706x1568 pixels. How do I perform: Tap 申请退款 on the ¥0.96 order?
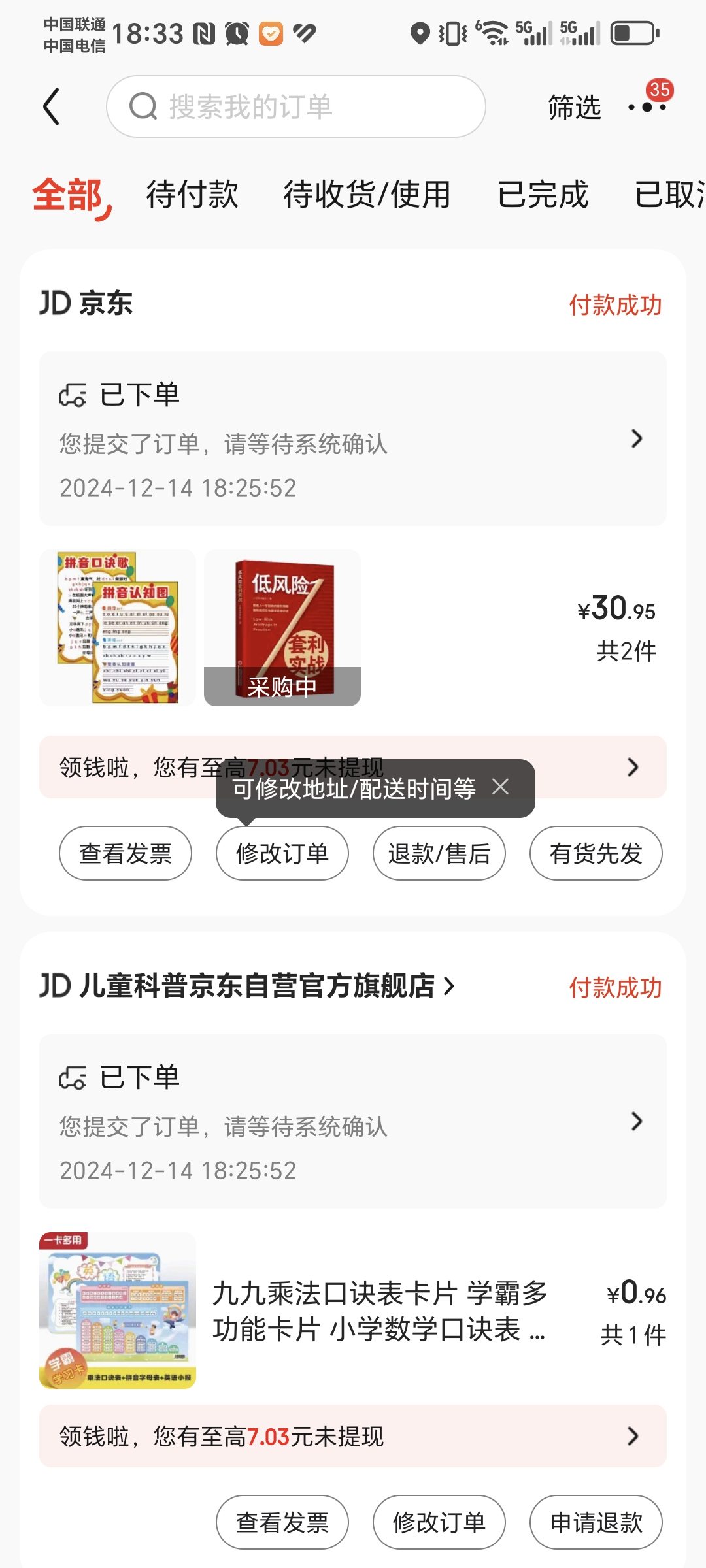pos(596,1522)
